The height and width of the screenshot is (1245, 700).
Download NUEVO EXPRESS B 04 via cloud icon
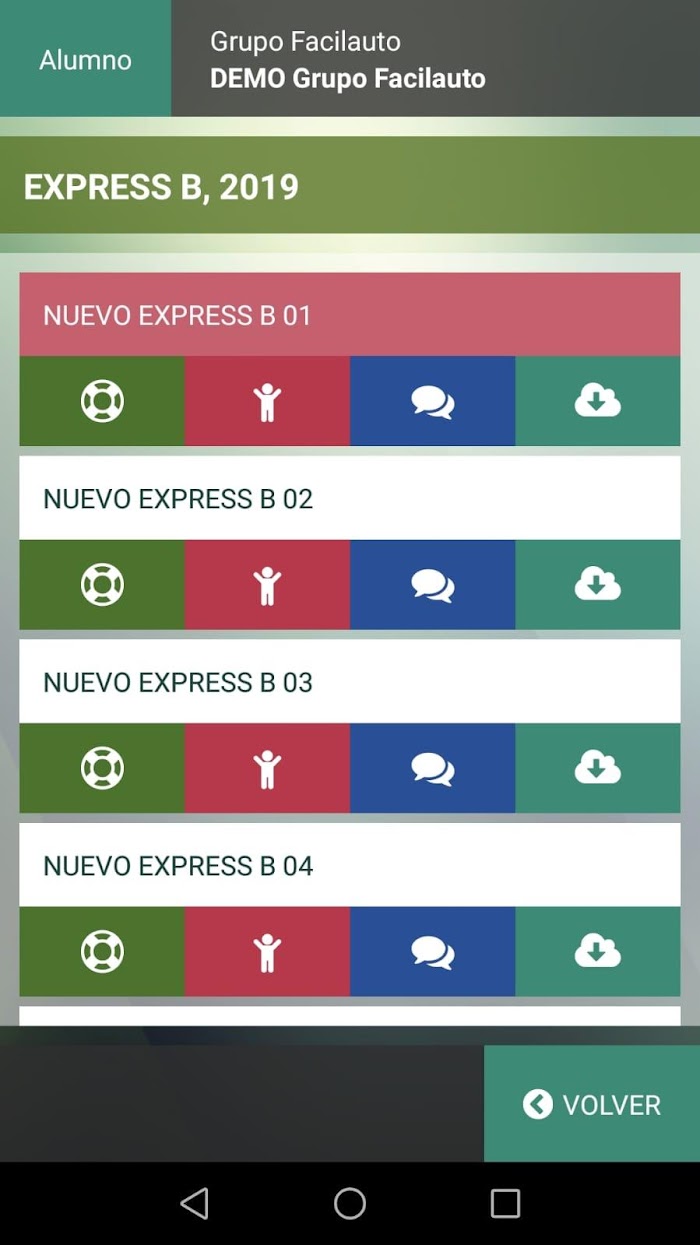click(597, 952)
